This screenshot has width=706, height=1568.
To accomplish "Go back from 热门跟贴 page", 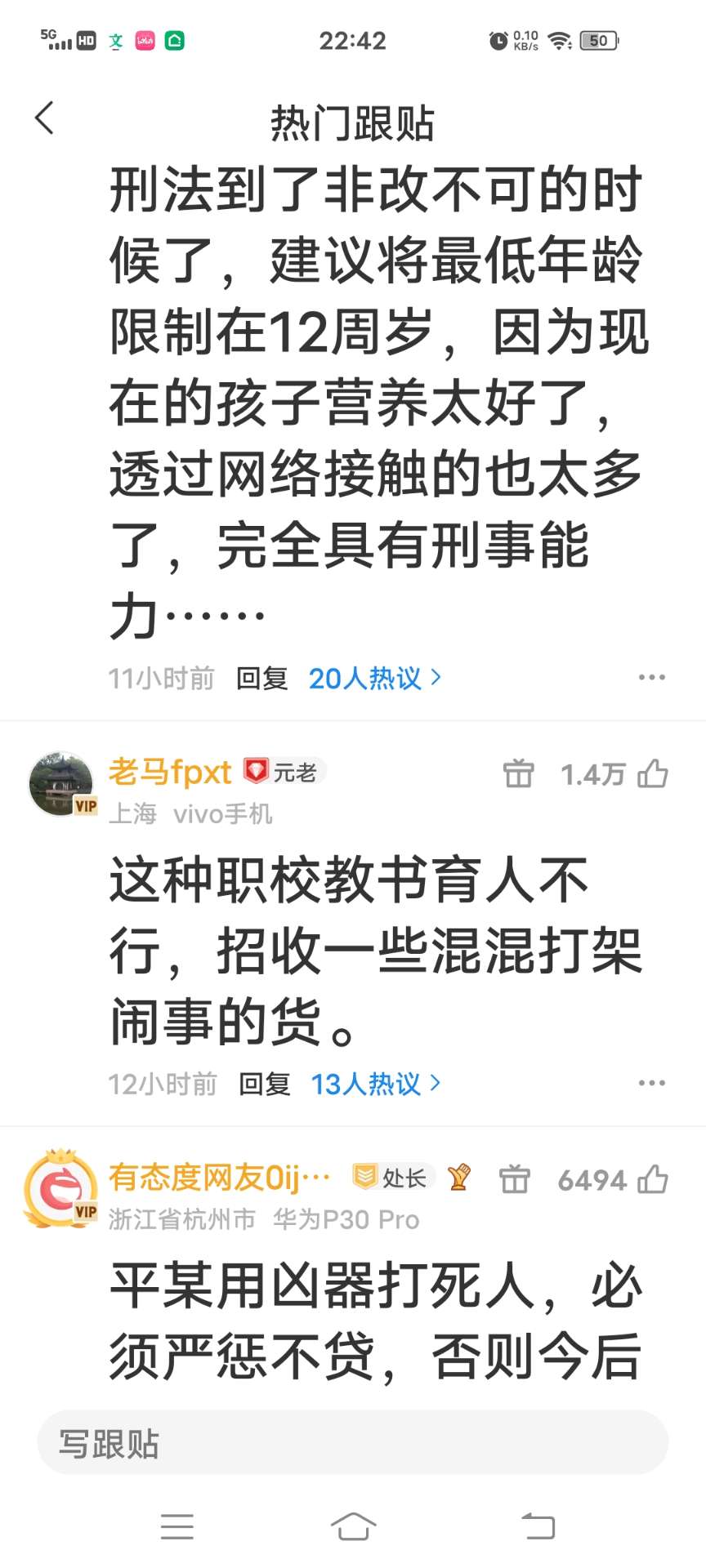I will pyautogui.click(x=45, y=118).
